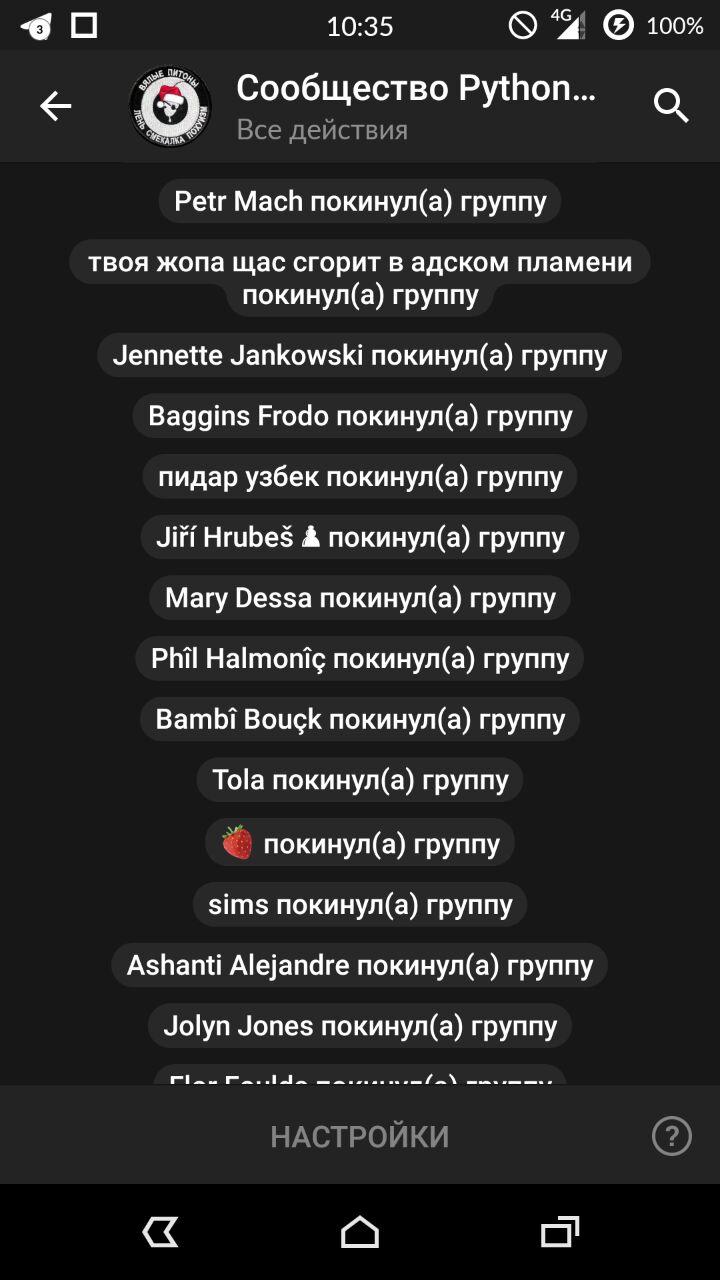Open the search in recent actions
Image resolution: width=720 pixels, height=1280 pixels.
[671, 106]
